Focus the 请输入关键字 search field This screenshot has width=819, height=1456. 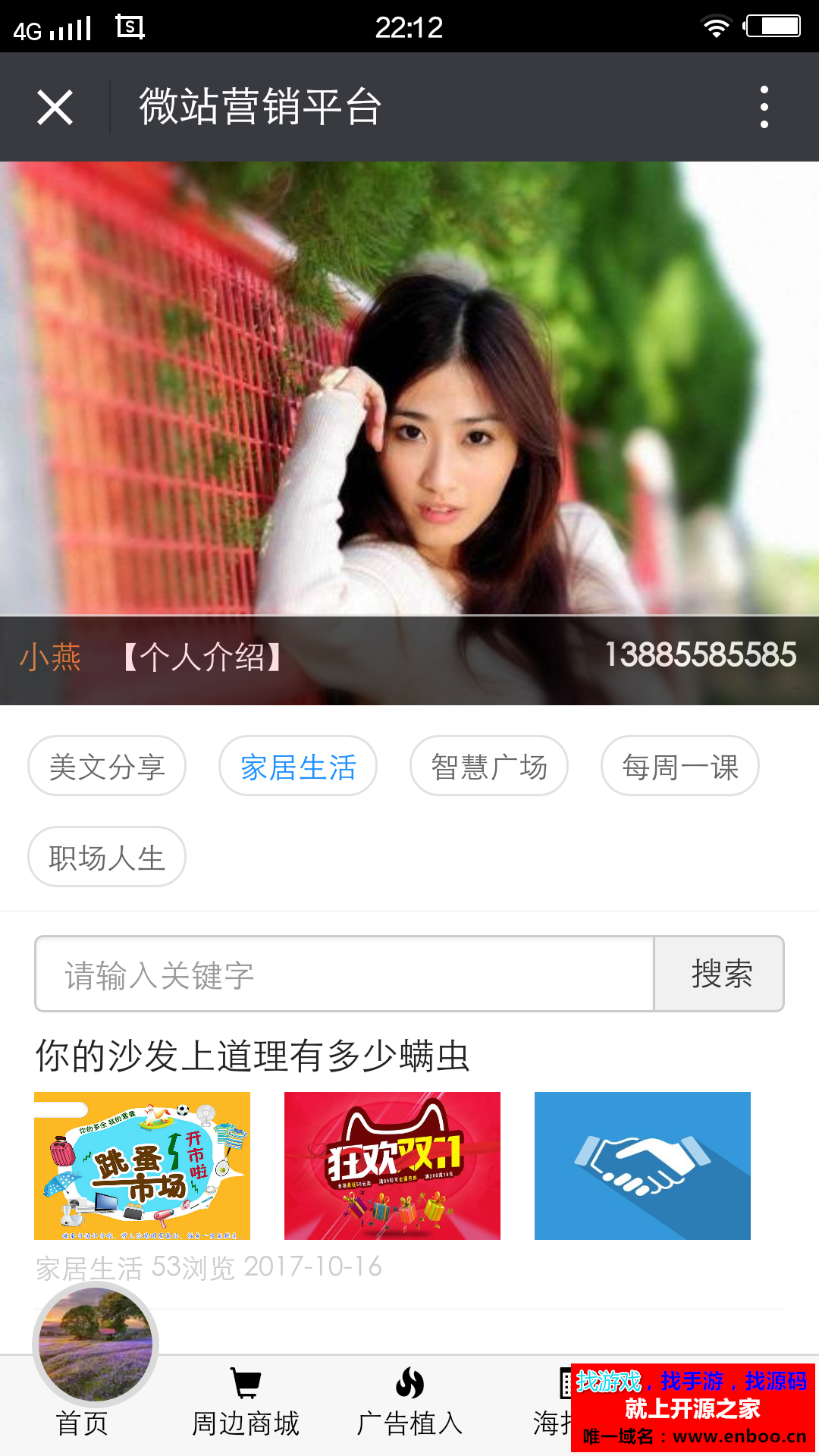345,974
